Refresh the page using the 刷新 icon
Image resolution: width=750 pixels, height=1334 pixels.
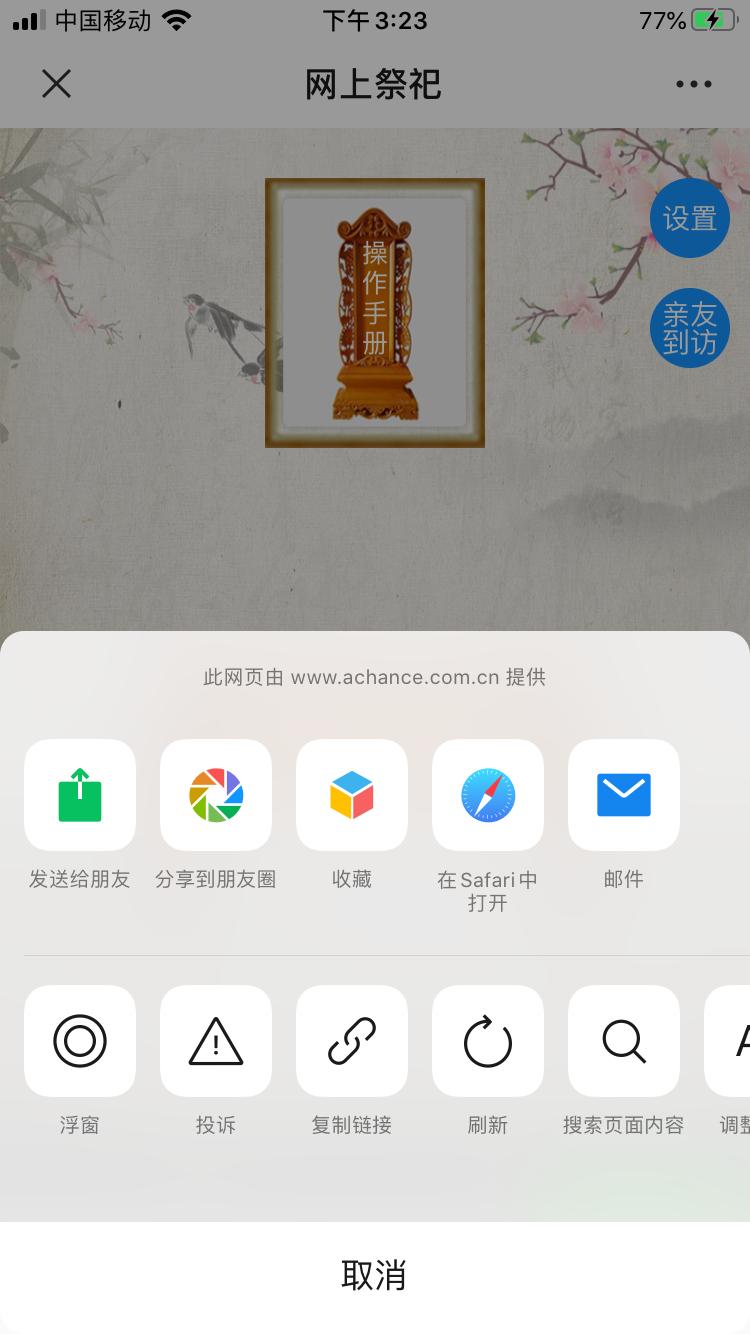pos(487,1040)
